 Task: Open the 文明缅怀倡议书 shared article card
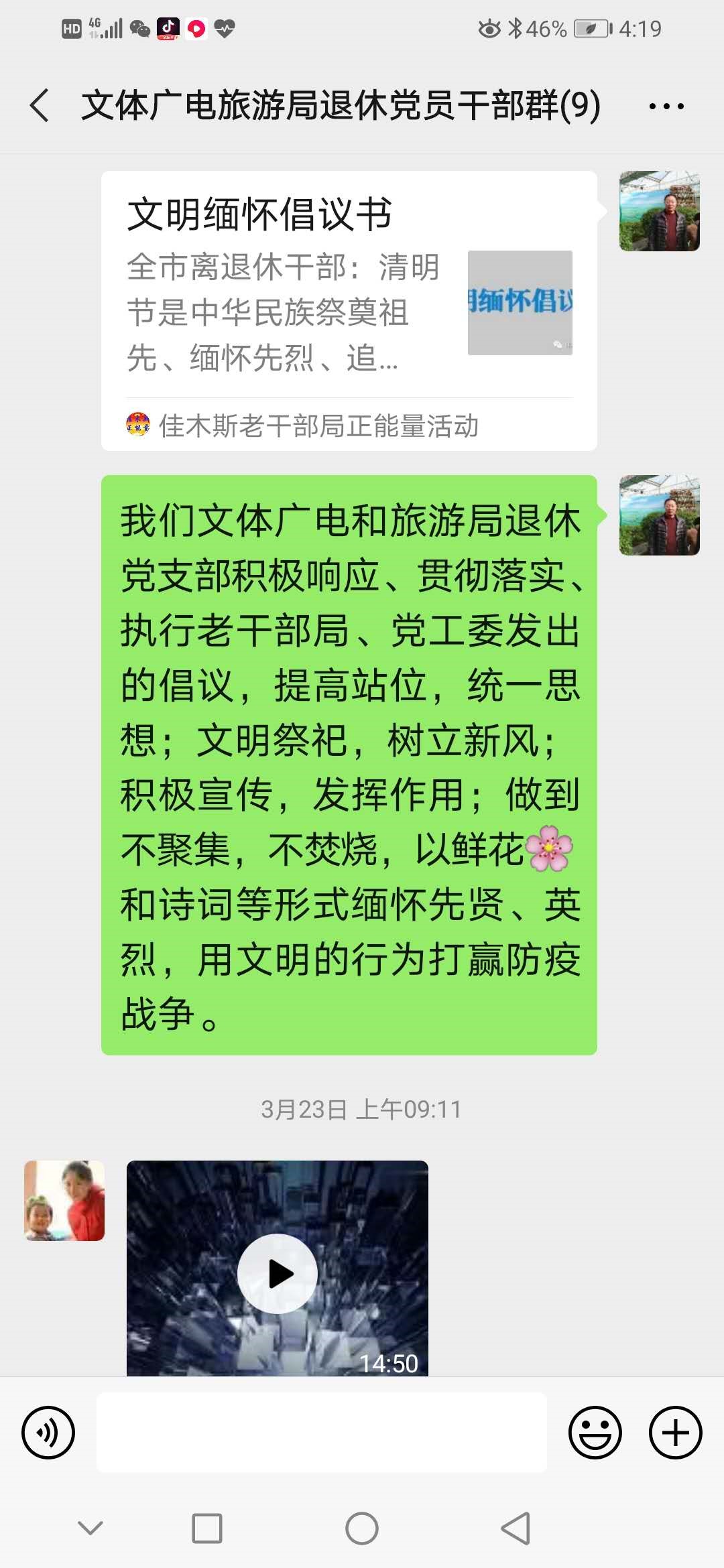point(349,310)
